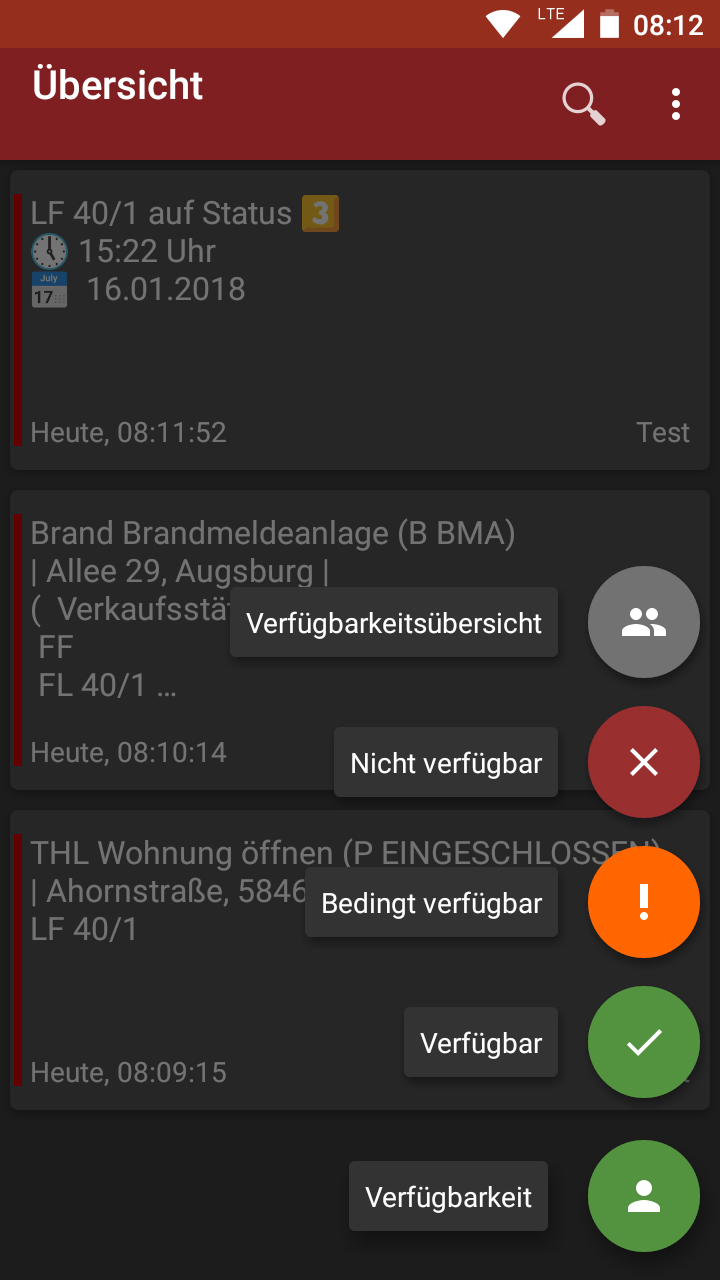The height and width of the screenshot is (1280, 720).
Task: Select Nicht verfügbar red cross button
Action: click(643, 762)
